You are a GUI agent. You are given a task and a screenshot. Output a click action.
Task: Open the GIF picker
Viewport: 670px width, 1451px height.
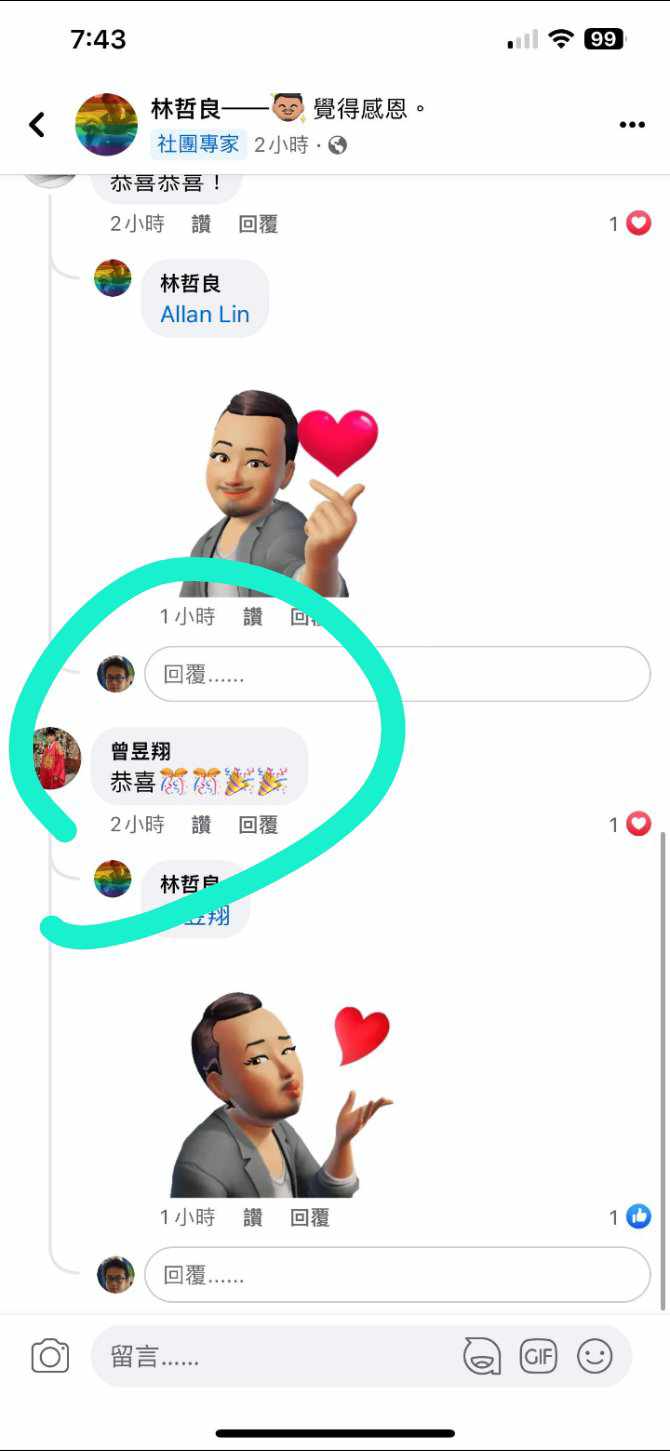[x=538, y=1357]
